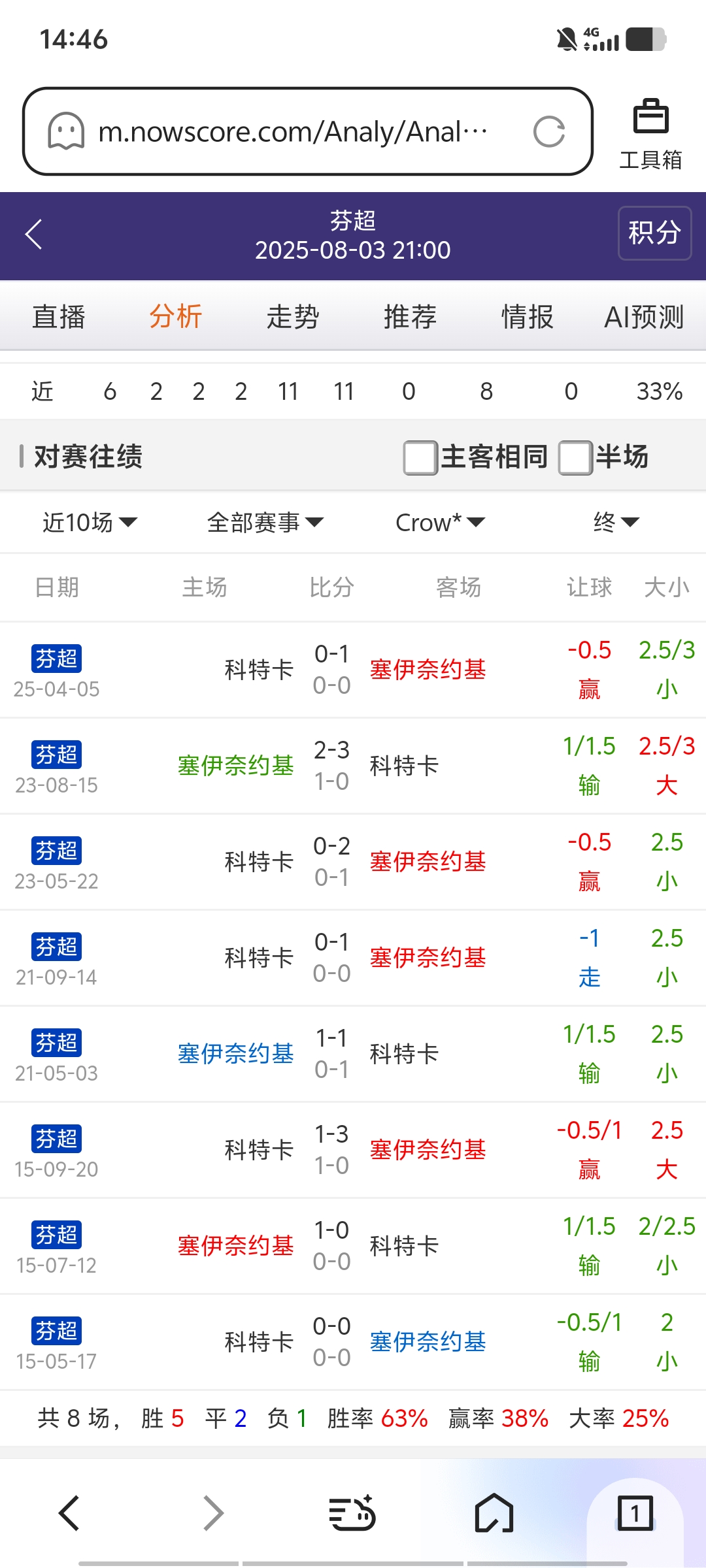Viewport: 706px width, 1568px height.
Task: Open the 推荐 tab
Action: 410,317
